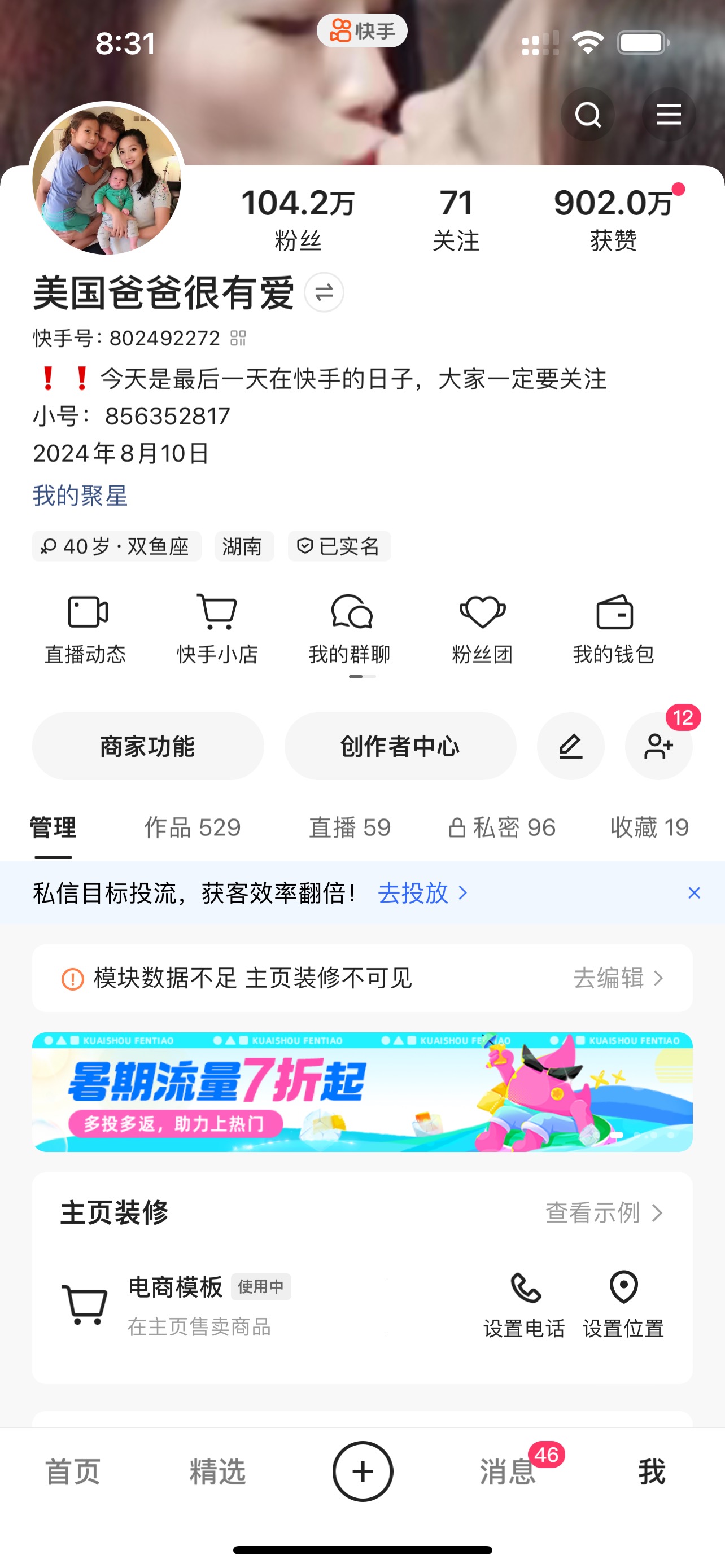Screen dimensions: 725x1568
Task: Open the 我的聚星 link
Action: [80, 496]
